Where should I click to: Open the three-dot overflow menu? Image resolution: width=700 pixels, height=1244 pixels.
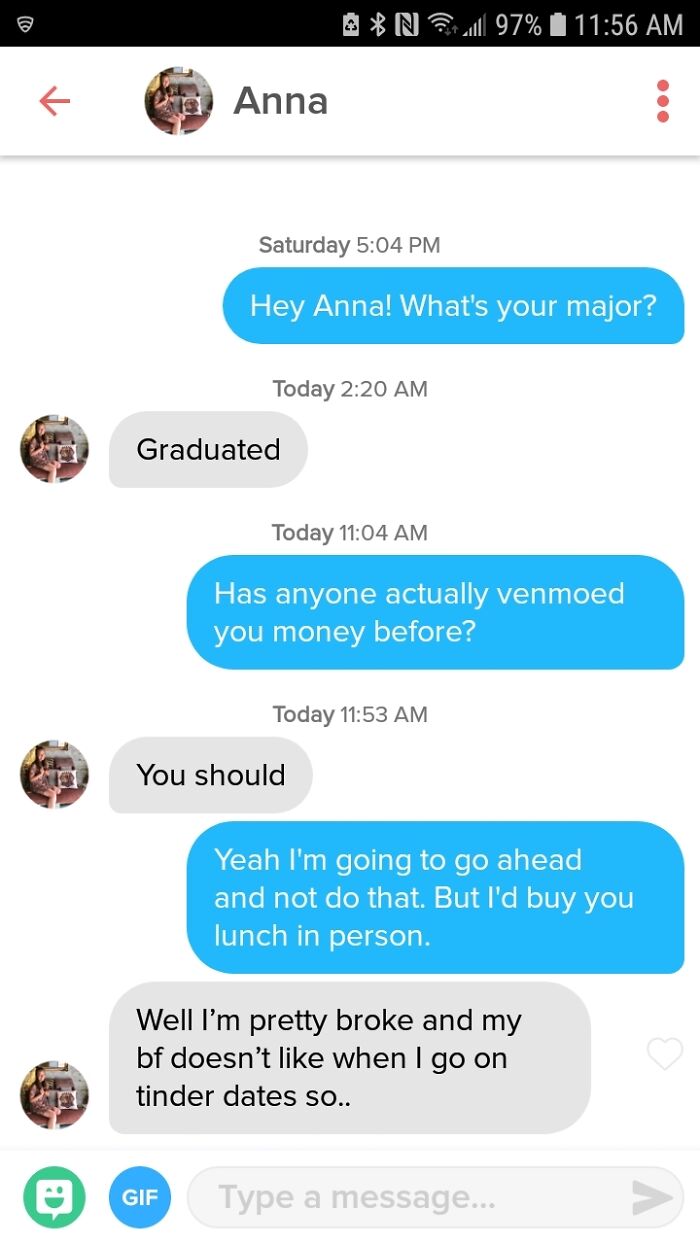pyautogui.click(x=662, y=101)
